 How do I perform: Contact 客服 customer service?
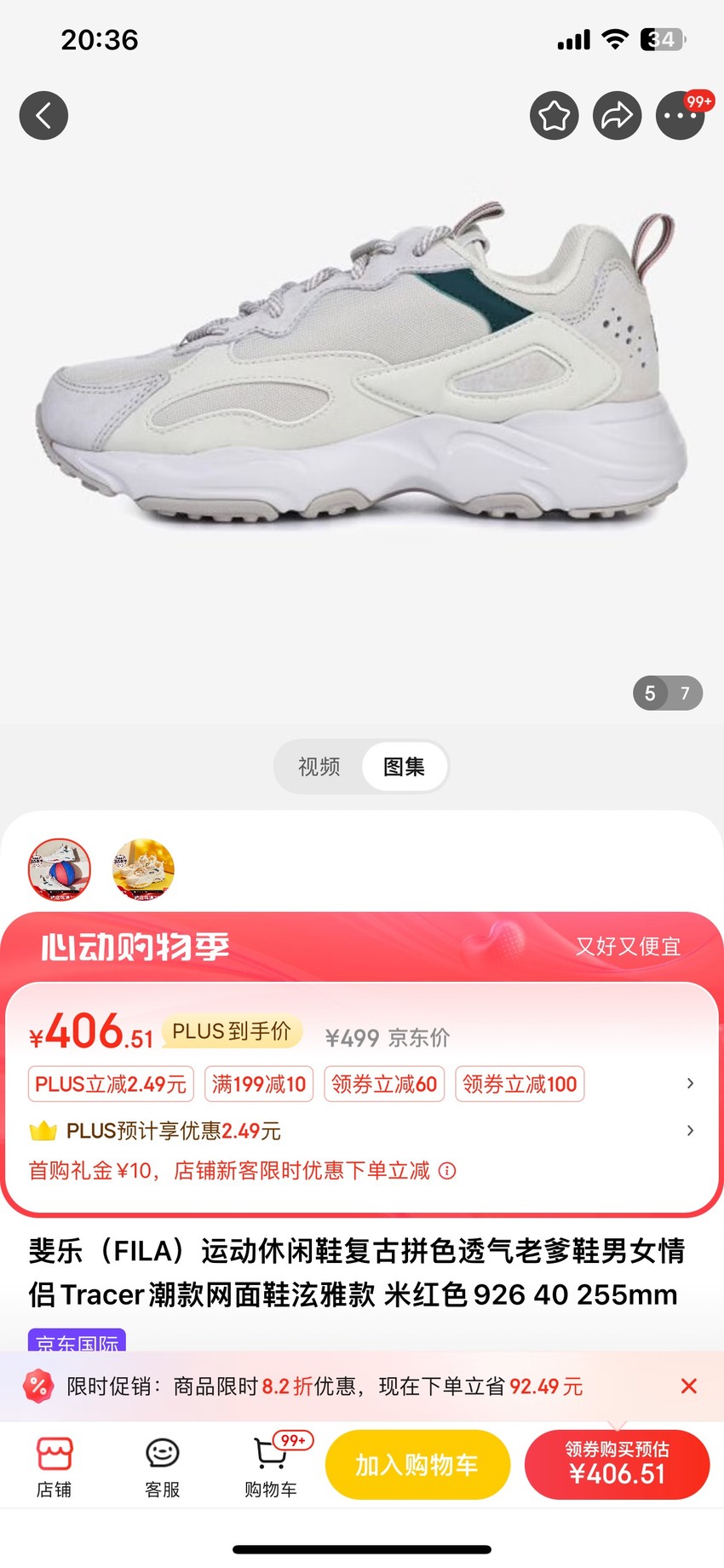(x=162, y=1467)
